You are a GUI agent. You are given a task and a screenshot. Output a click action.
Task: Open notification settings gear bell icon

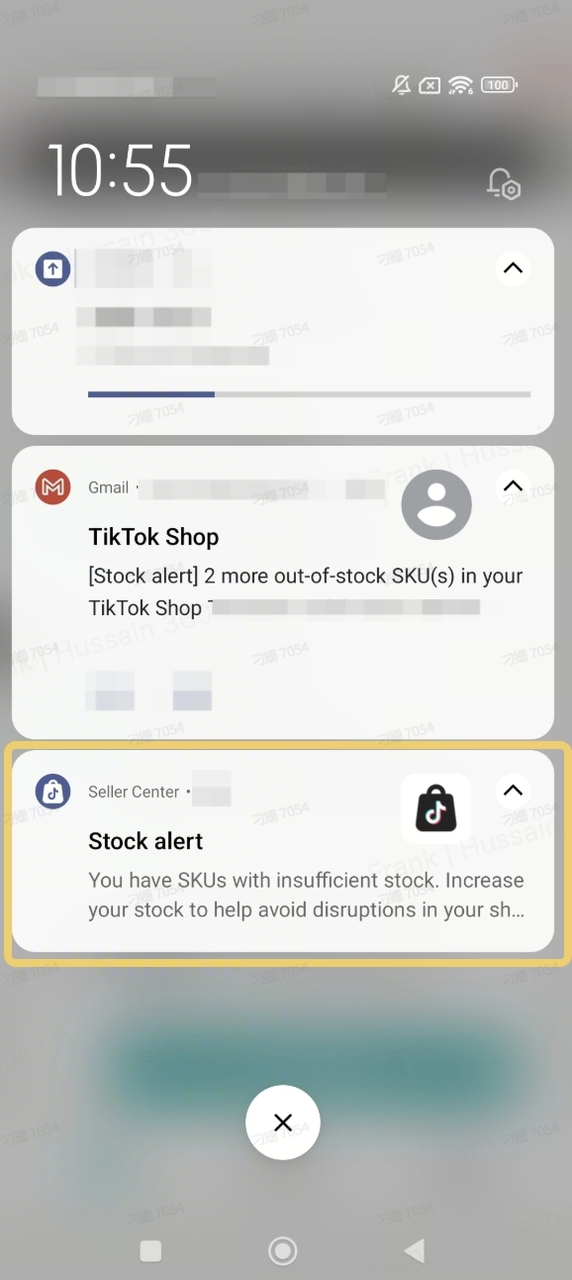504,183
